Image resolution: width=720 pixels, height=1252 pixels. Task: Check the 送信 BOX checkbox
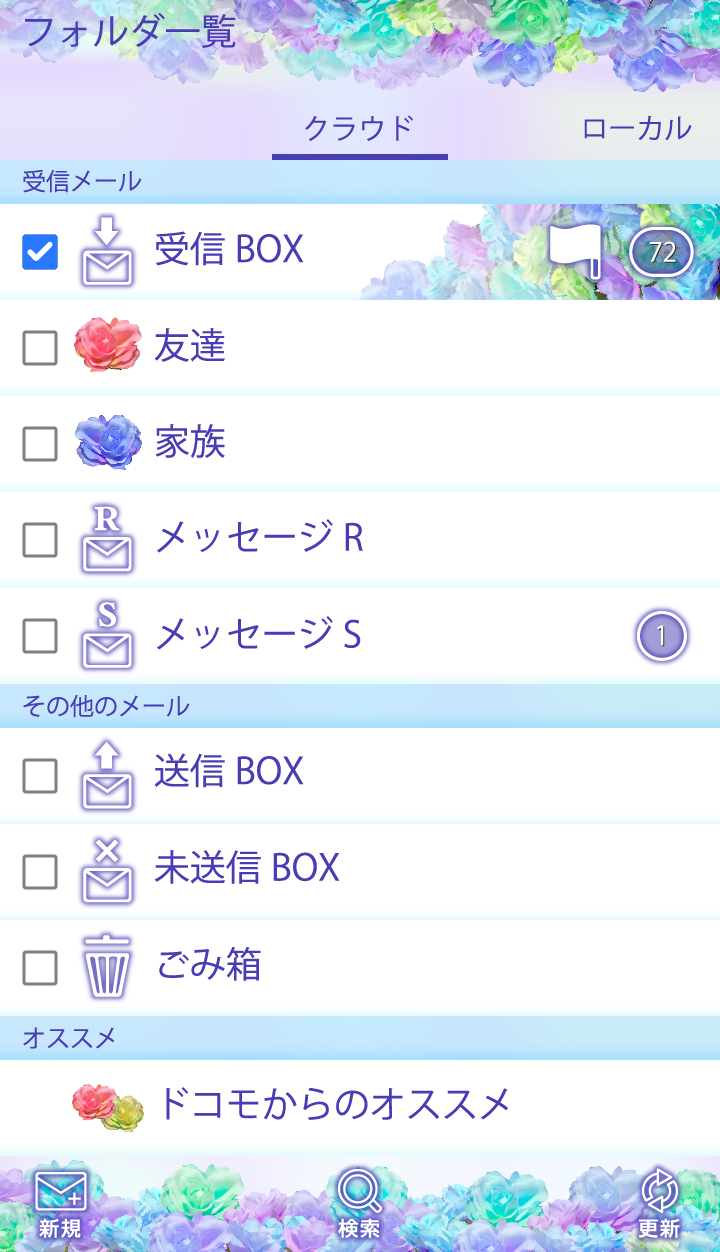click(x=40, y=775)
